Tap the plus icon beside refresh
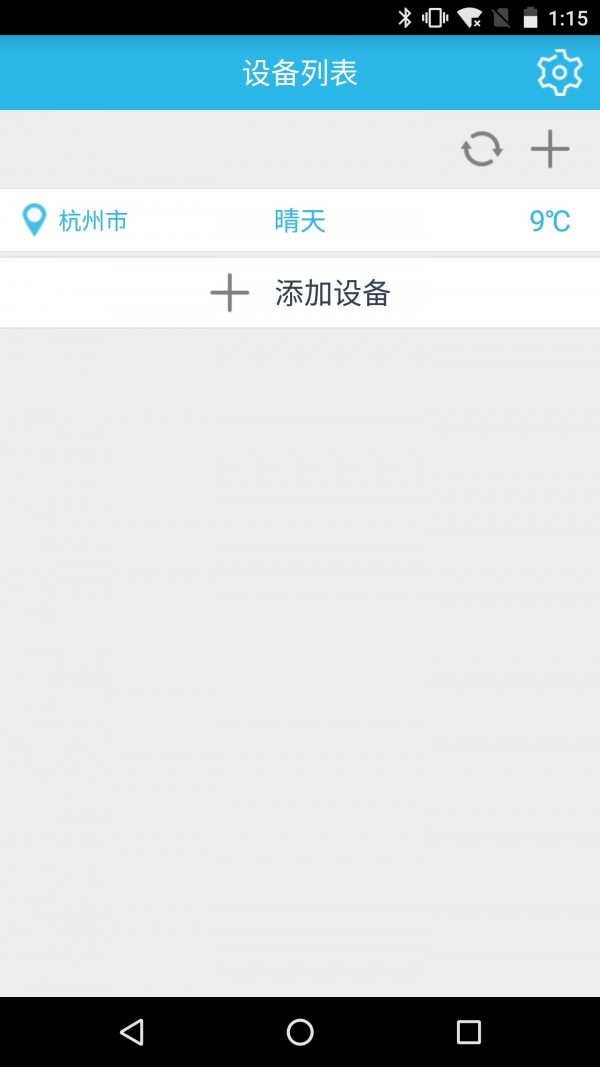Screen dimensions: 600x1067 (550, 149)
